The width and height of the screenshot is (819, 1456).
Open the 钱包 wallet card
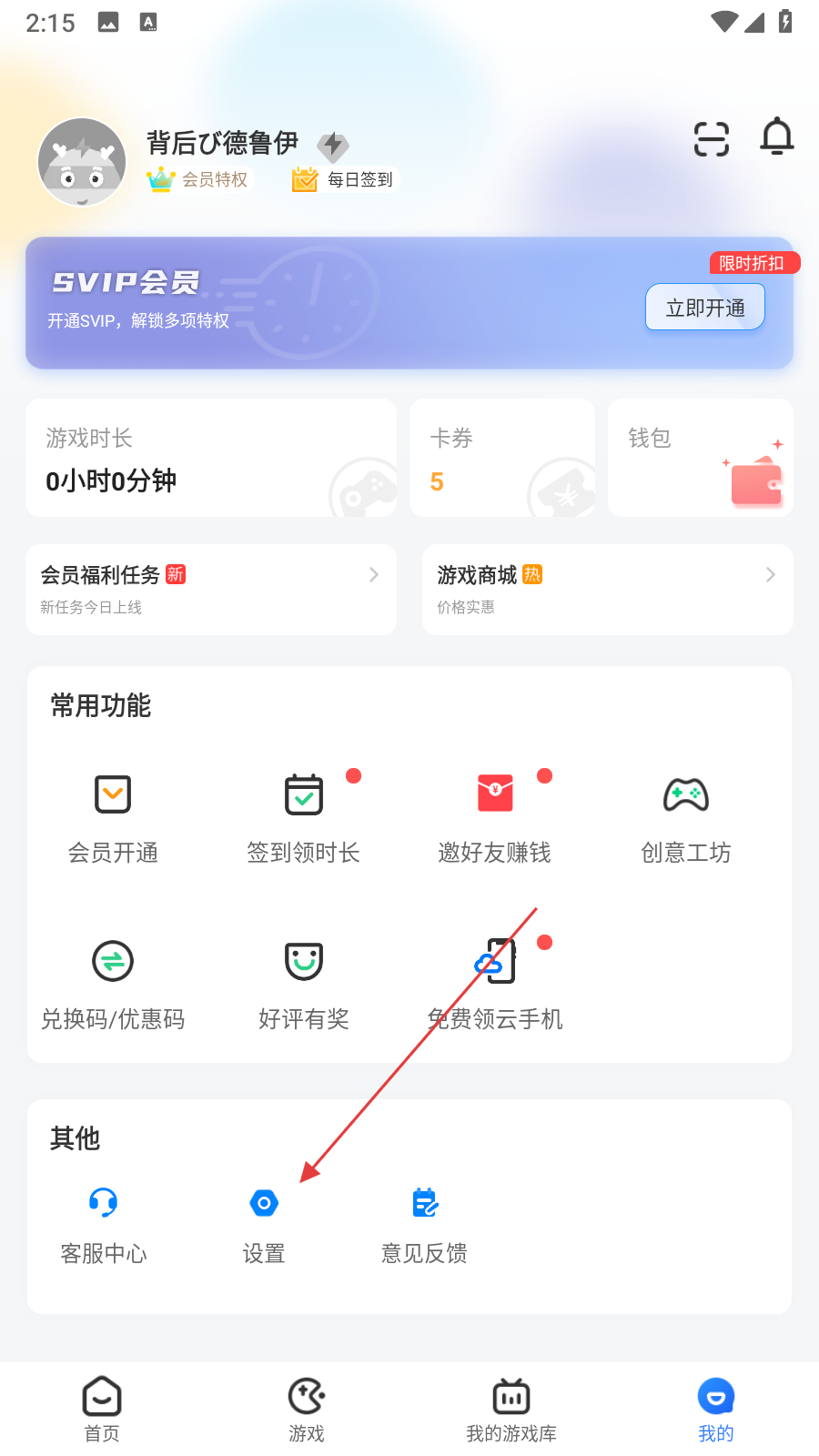700,458
